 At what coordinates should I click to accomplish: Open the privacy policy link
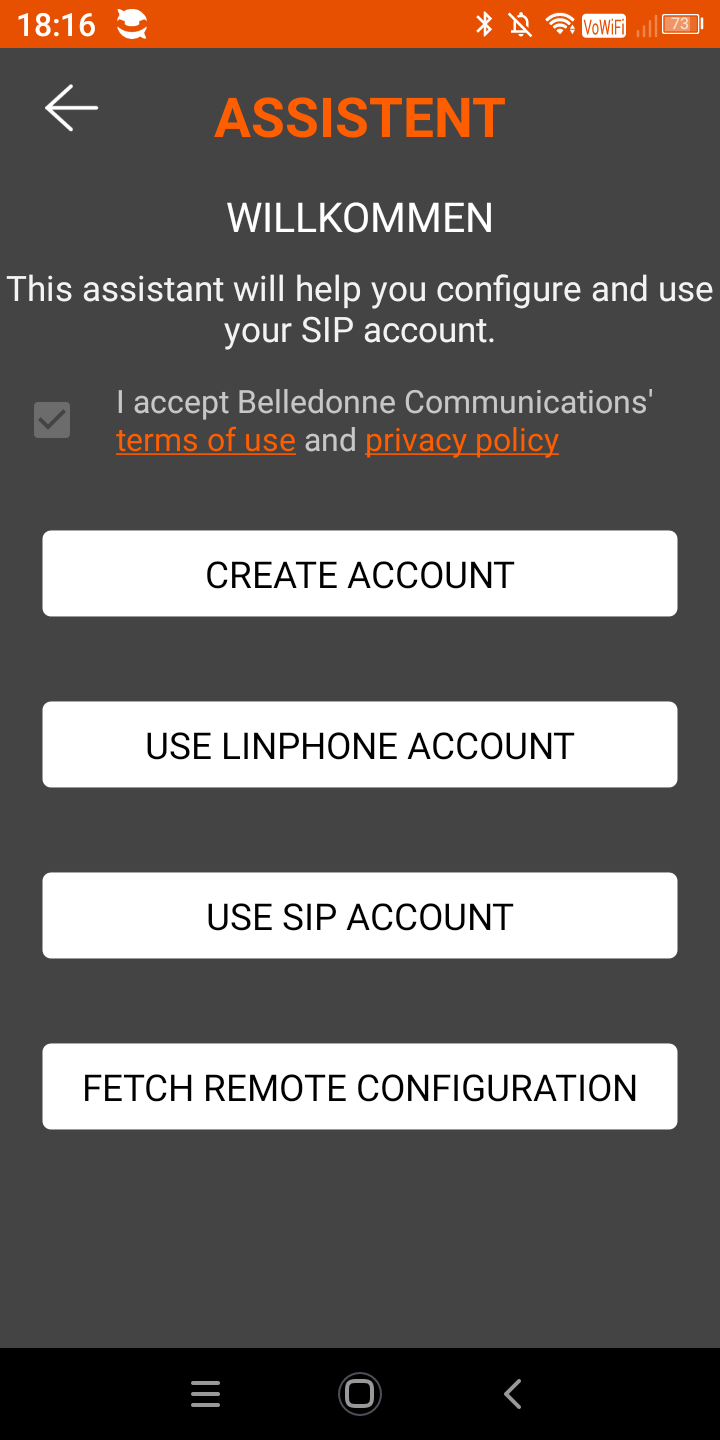462,440
